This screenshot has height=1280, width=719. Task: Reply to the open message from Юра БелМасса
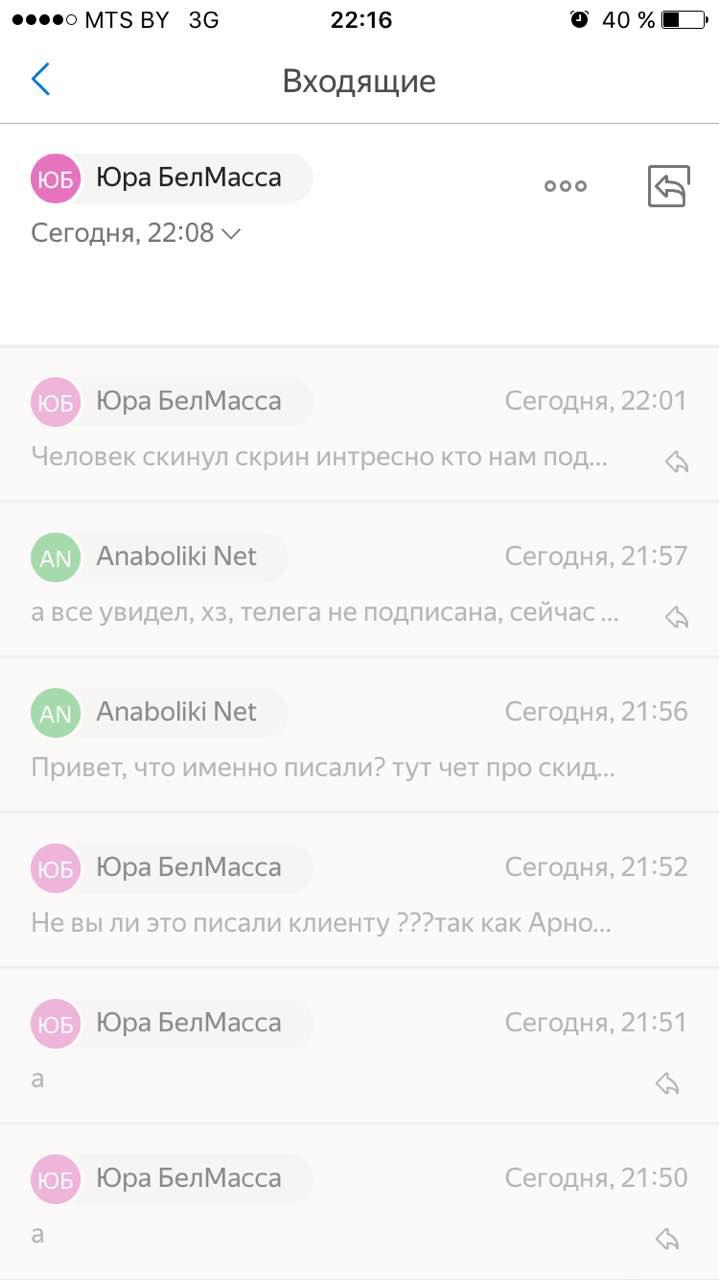[668, 186]
